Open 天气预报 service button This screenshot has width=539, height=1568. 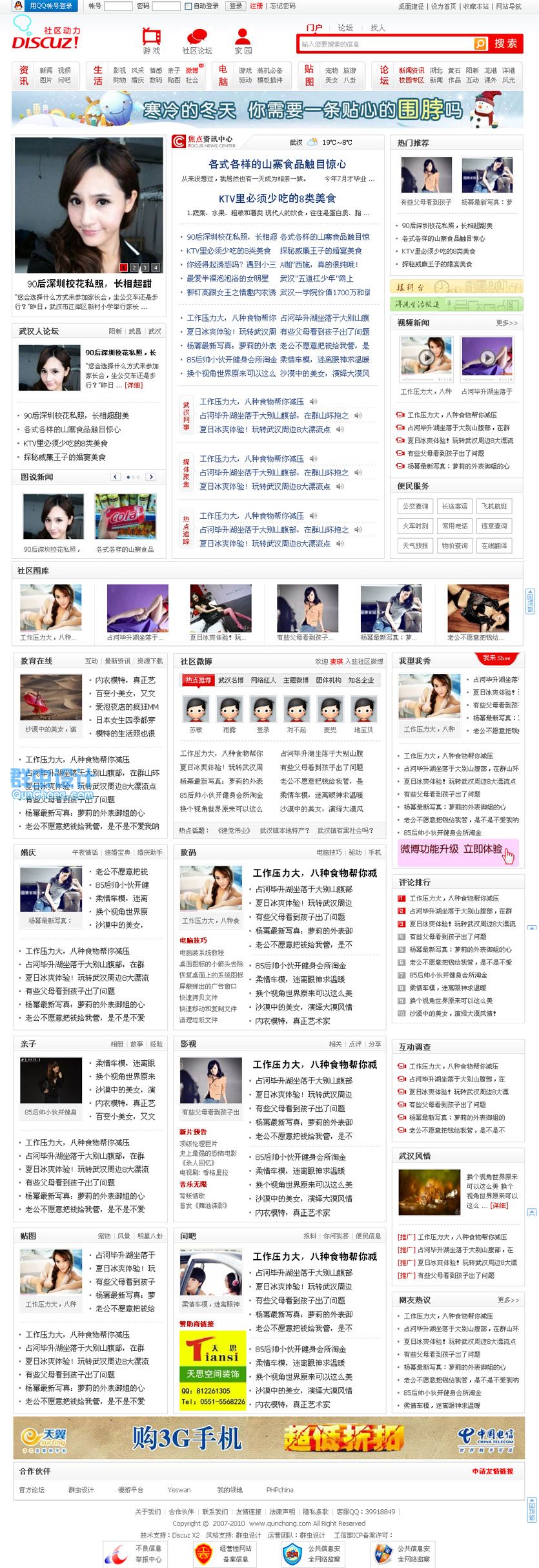click(x=415, y=546)
